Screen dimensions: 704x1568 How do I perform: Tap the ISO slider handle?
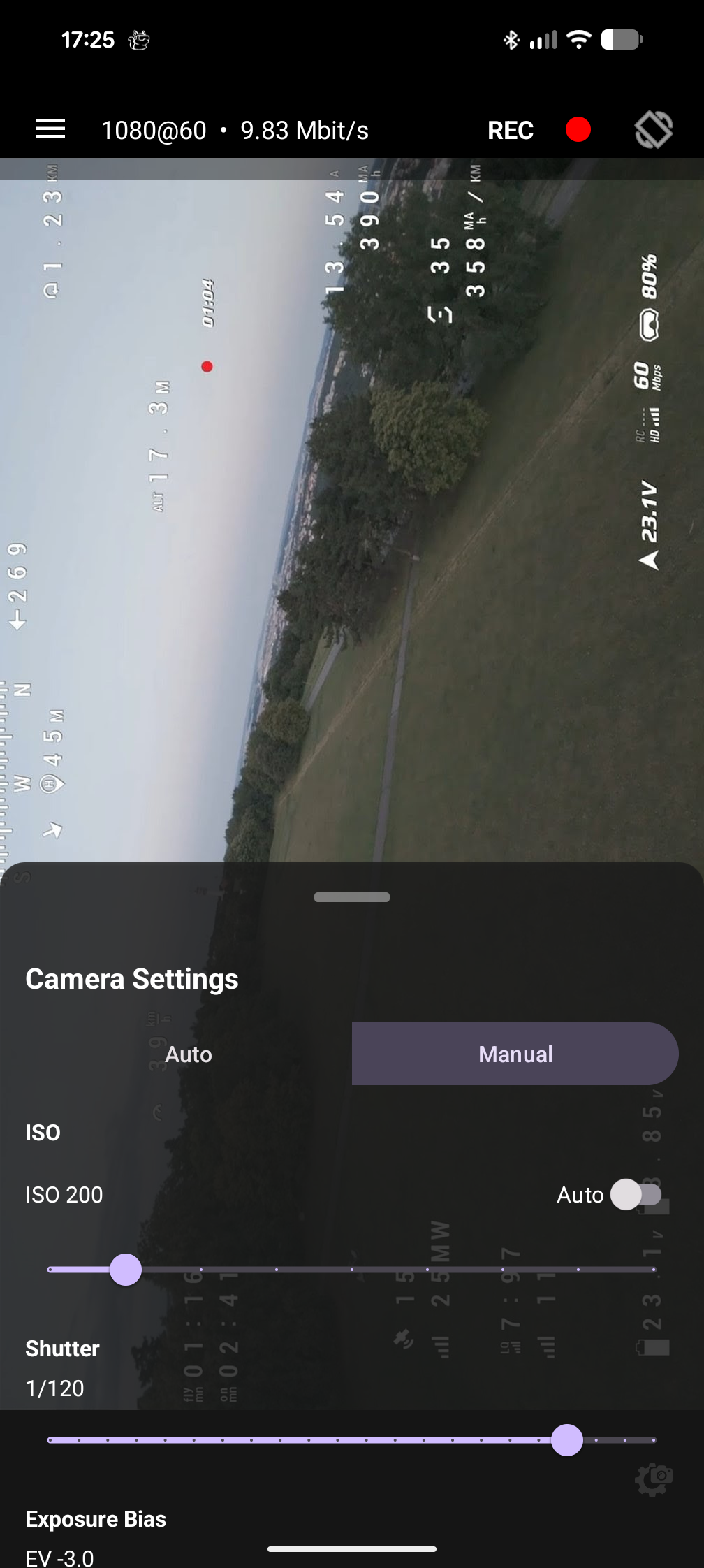(126, 1270)
